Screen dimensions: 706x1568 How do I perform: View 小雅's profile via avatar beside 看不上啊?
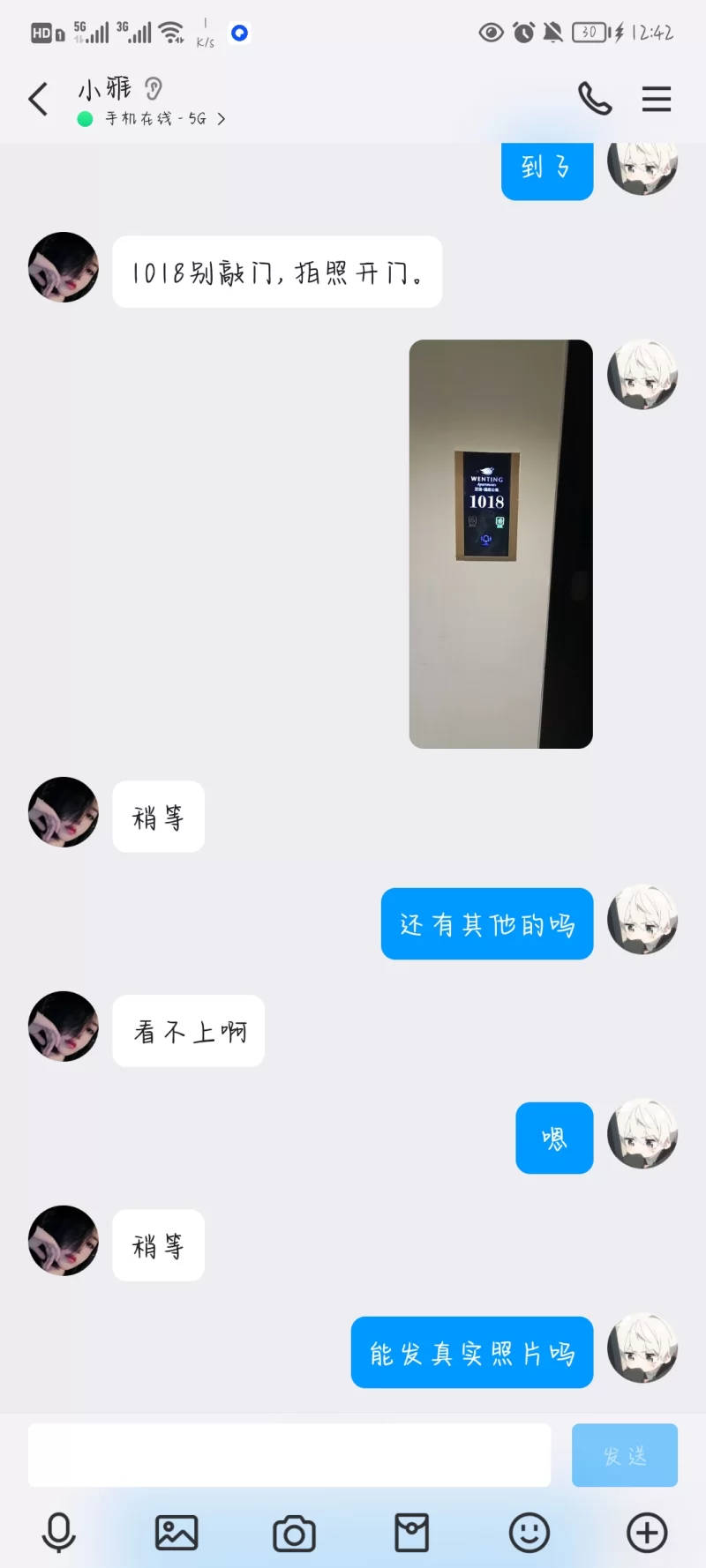click(64, 1027)
